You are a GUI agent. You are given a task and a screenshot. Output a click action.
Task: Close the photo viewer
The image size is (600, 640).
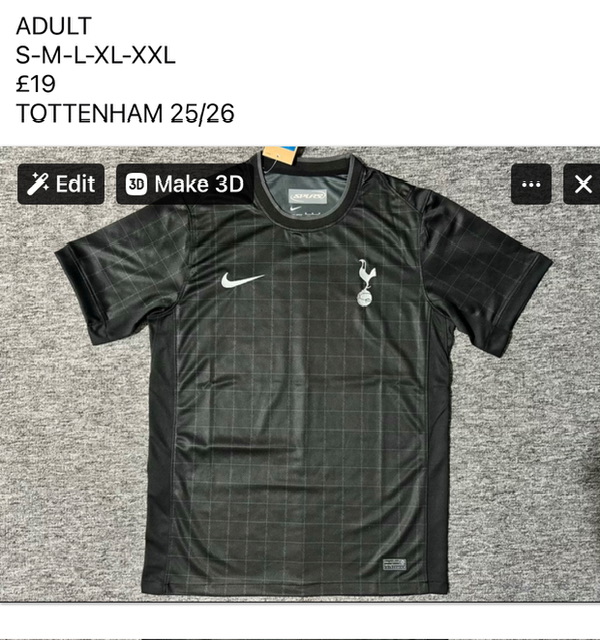[x=582, y=184]
